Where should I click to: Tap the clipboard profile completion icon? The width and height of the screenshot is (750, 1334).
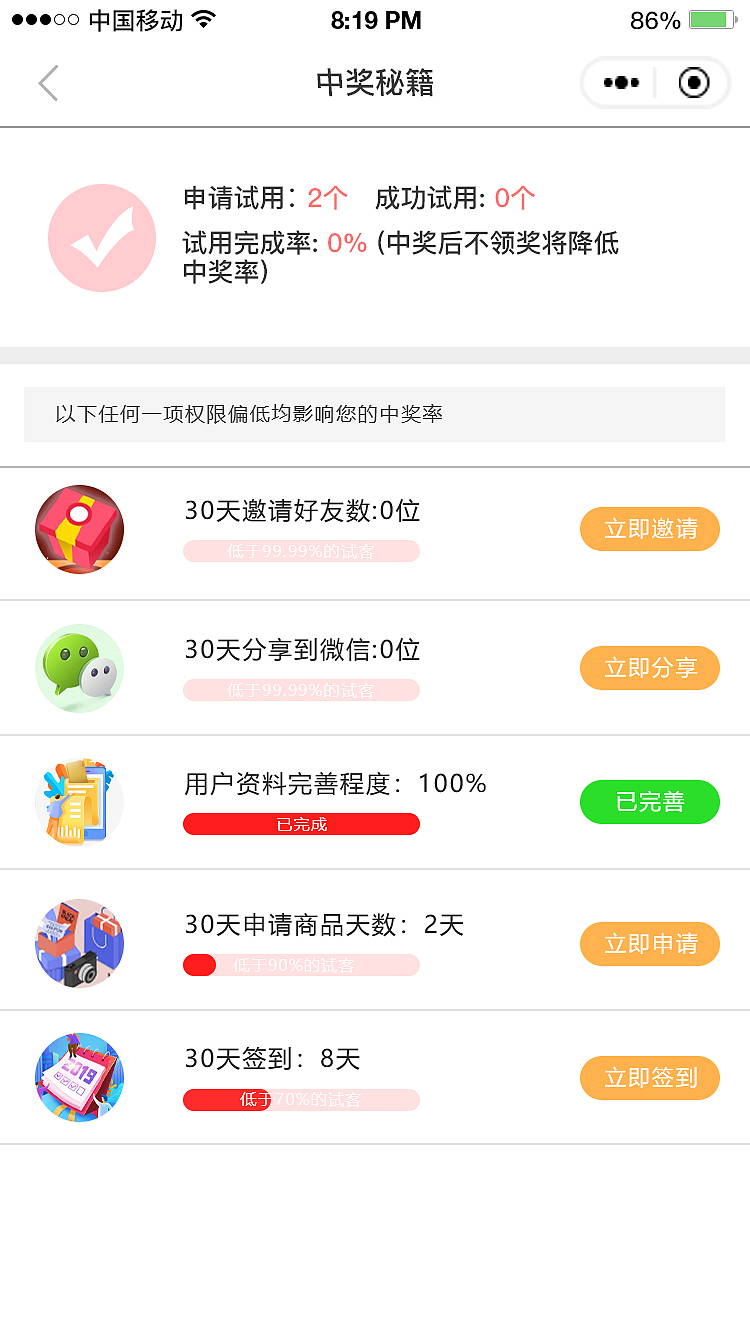[x=79, y=801]
